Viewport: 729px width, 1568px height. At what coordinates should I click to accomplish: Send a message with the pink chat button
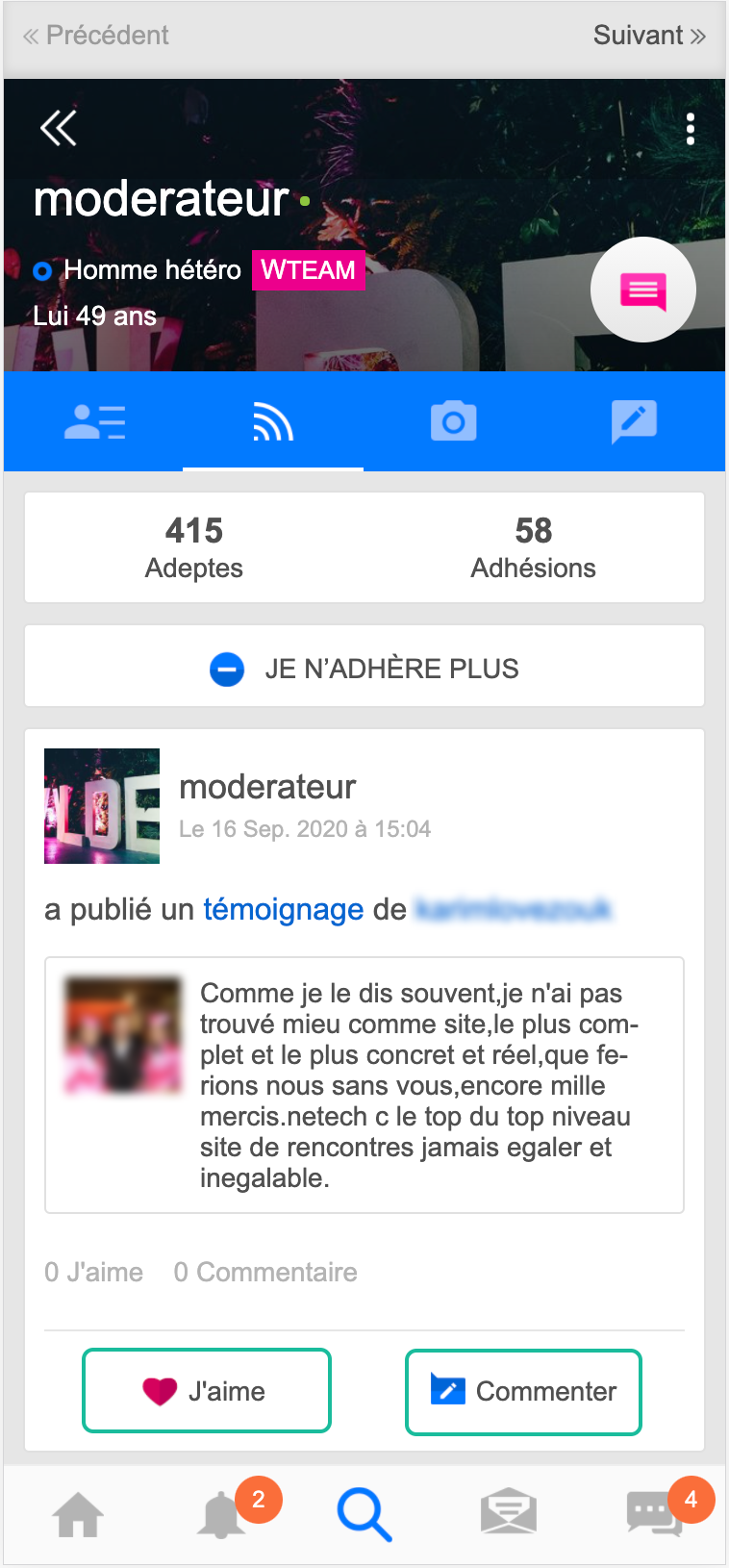[642, 290]
